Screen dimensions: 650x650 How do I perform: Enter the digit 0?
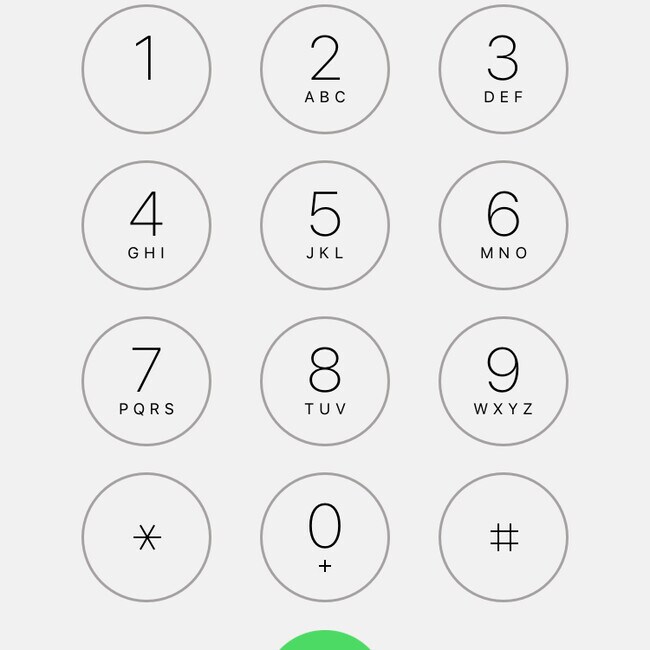325,537
